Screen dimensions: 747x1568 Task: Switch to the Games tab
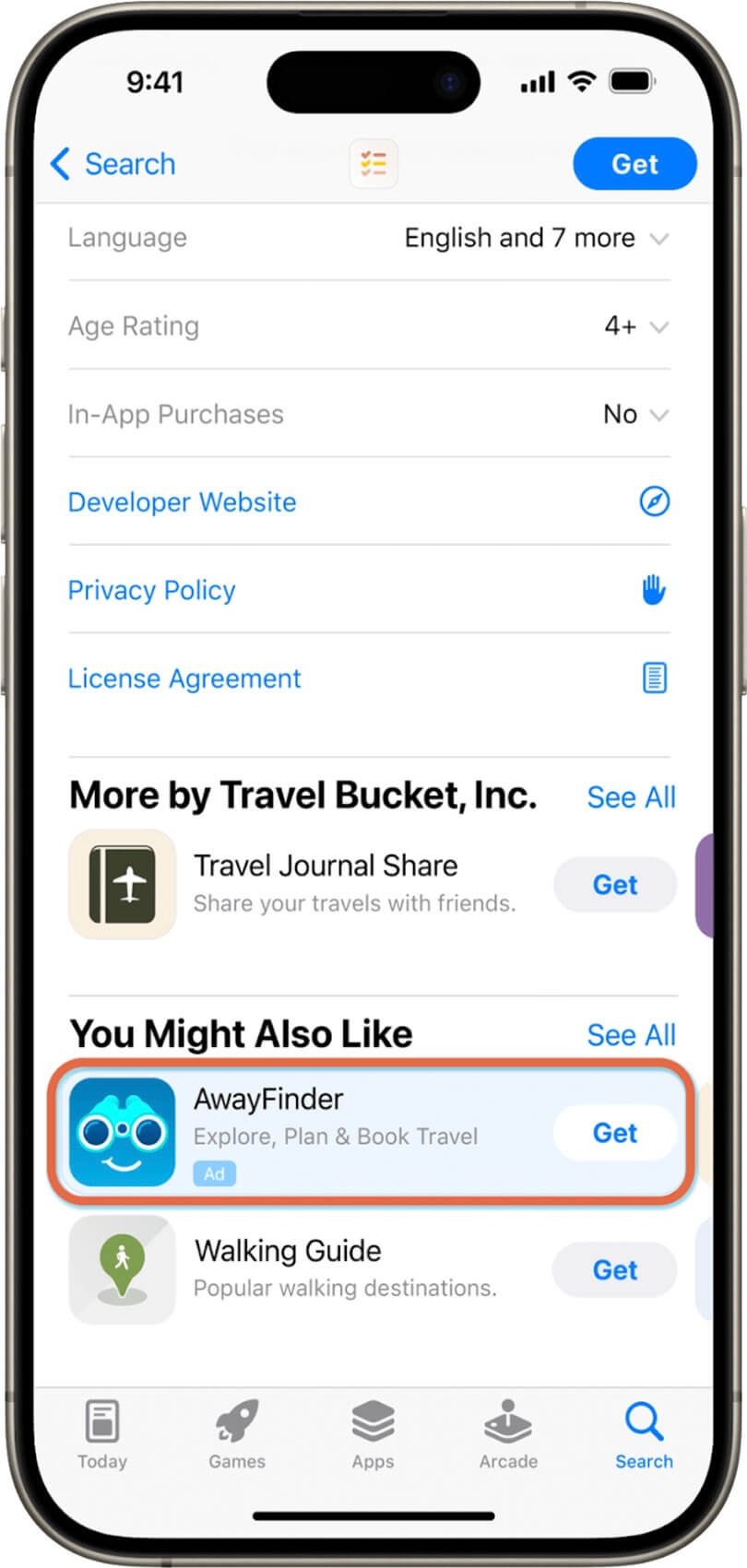tap(237, 1434)
